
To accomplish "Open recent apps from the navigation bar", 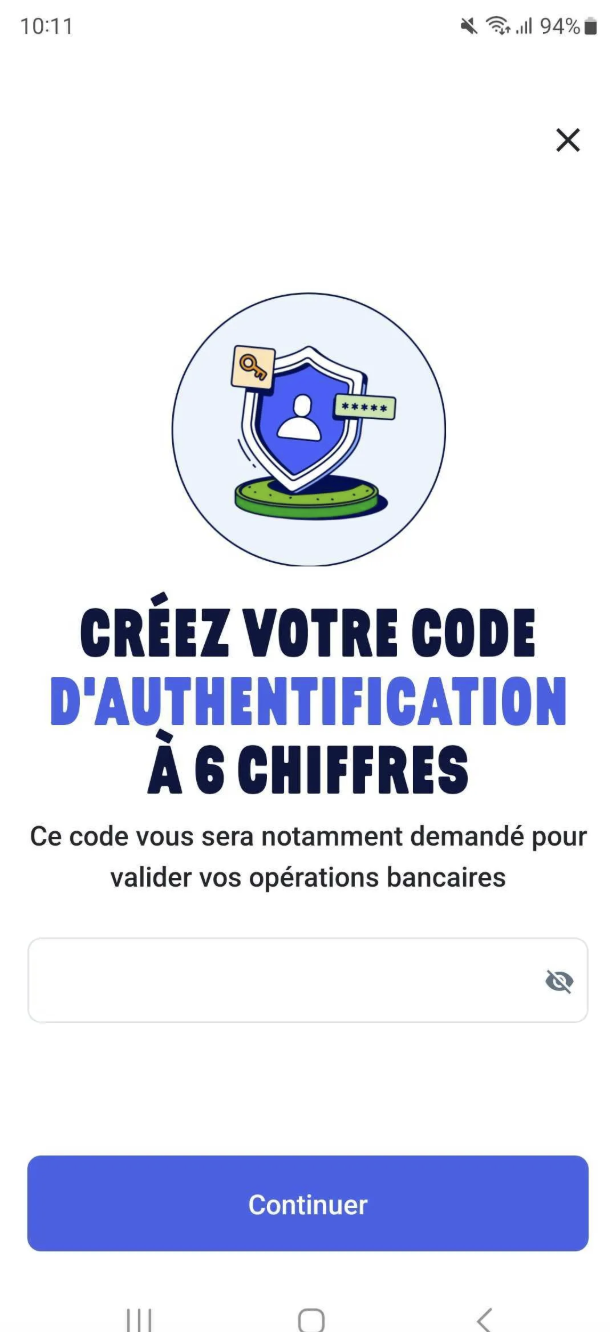I will [x=138, y=1319].
